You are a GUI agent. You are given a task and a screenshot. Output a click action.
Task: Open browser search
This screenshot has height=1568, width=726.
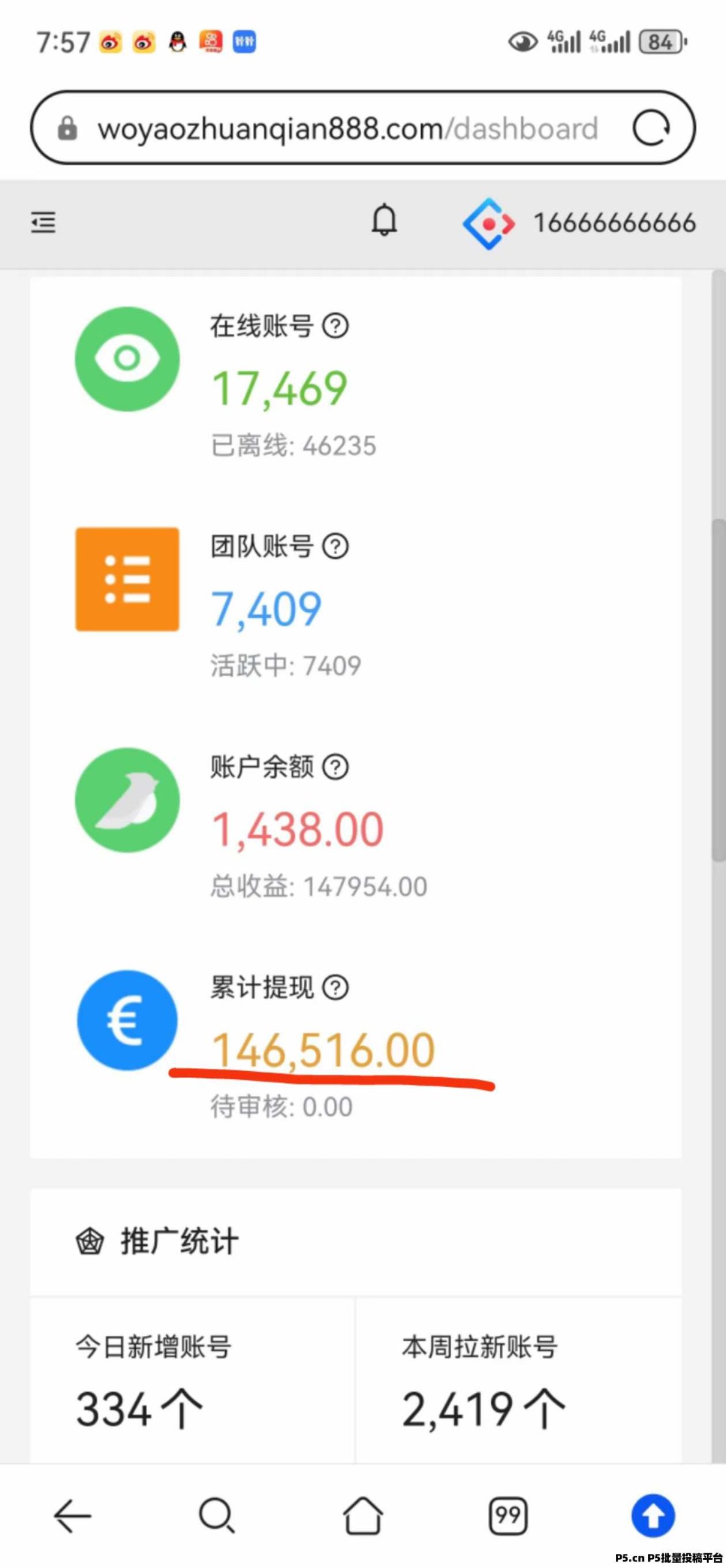[217, 1516]
